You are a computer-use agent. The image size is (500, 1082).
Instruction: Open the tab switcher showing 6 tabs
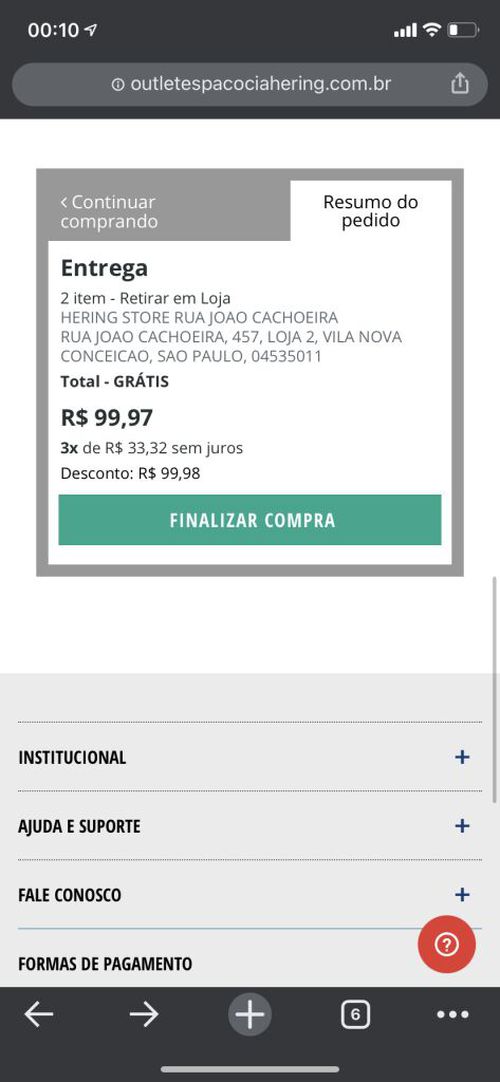(x=355, y=1014)
